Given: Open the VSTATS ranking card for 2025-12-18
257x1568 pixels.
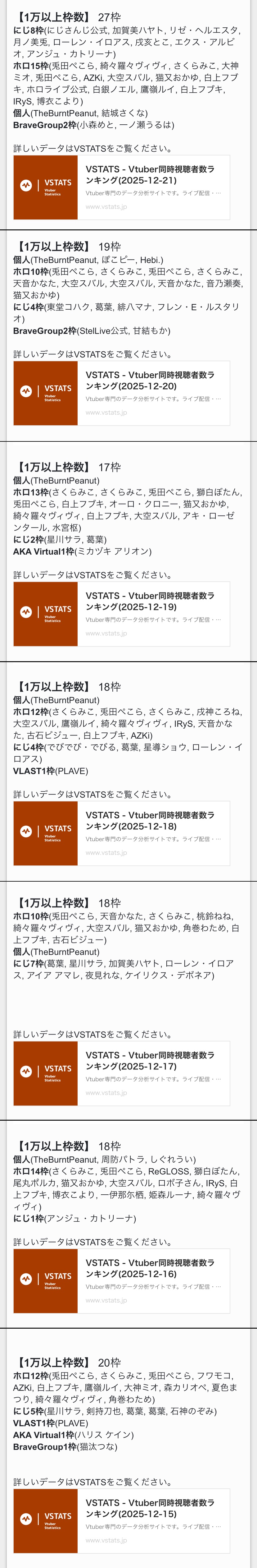Looking at the screenshot, I should tap(121, 833).
